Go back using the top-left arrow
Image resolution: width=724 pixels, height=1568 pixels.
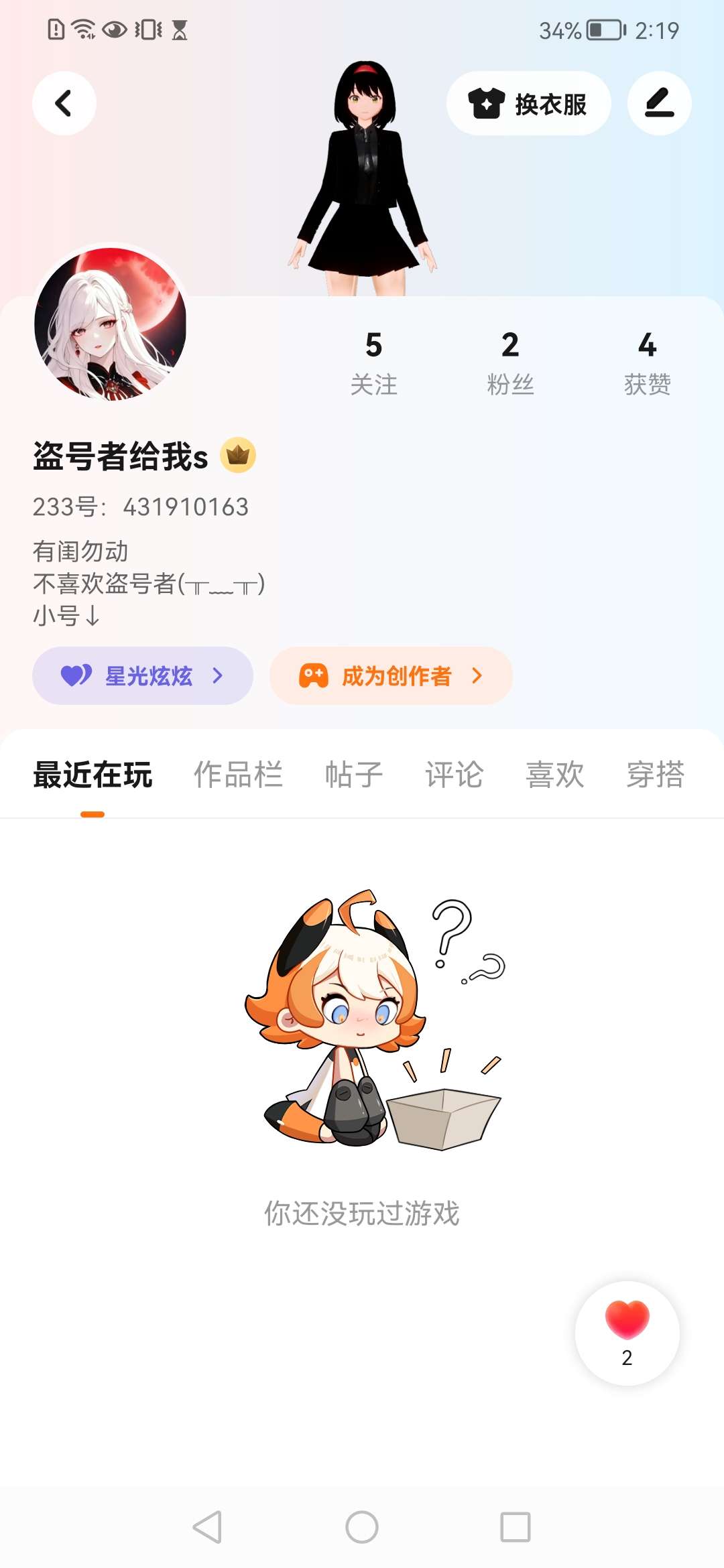tap(64, 103)
